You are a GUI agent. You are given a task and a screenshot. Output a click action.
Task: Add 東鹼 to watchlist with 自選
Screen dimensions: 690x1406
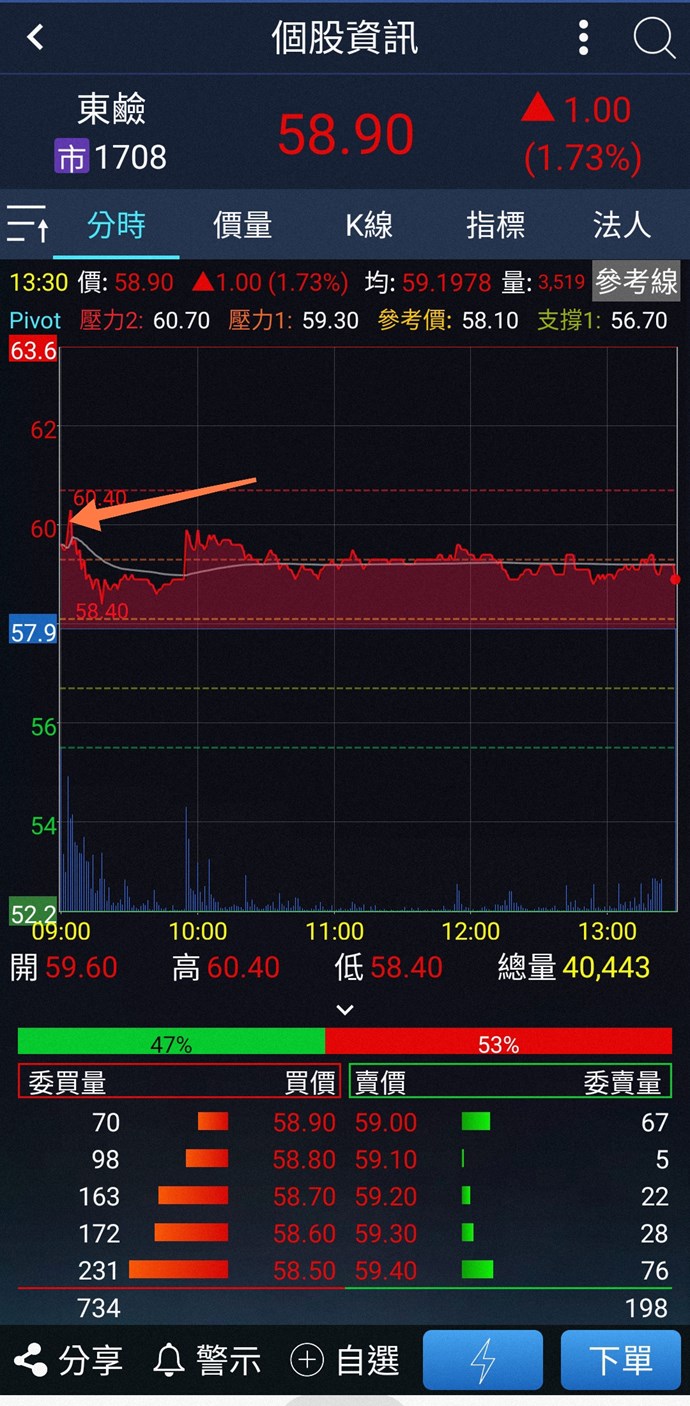345,1360
